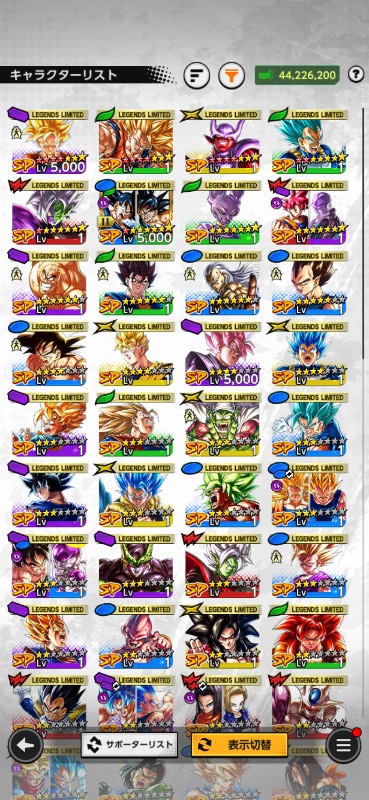Select the green-haired Broly card
The height and width of the screenshot is (800, 369).
point(221,494)
